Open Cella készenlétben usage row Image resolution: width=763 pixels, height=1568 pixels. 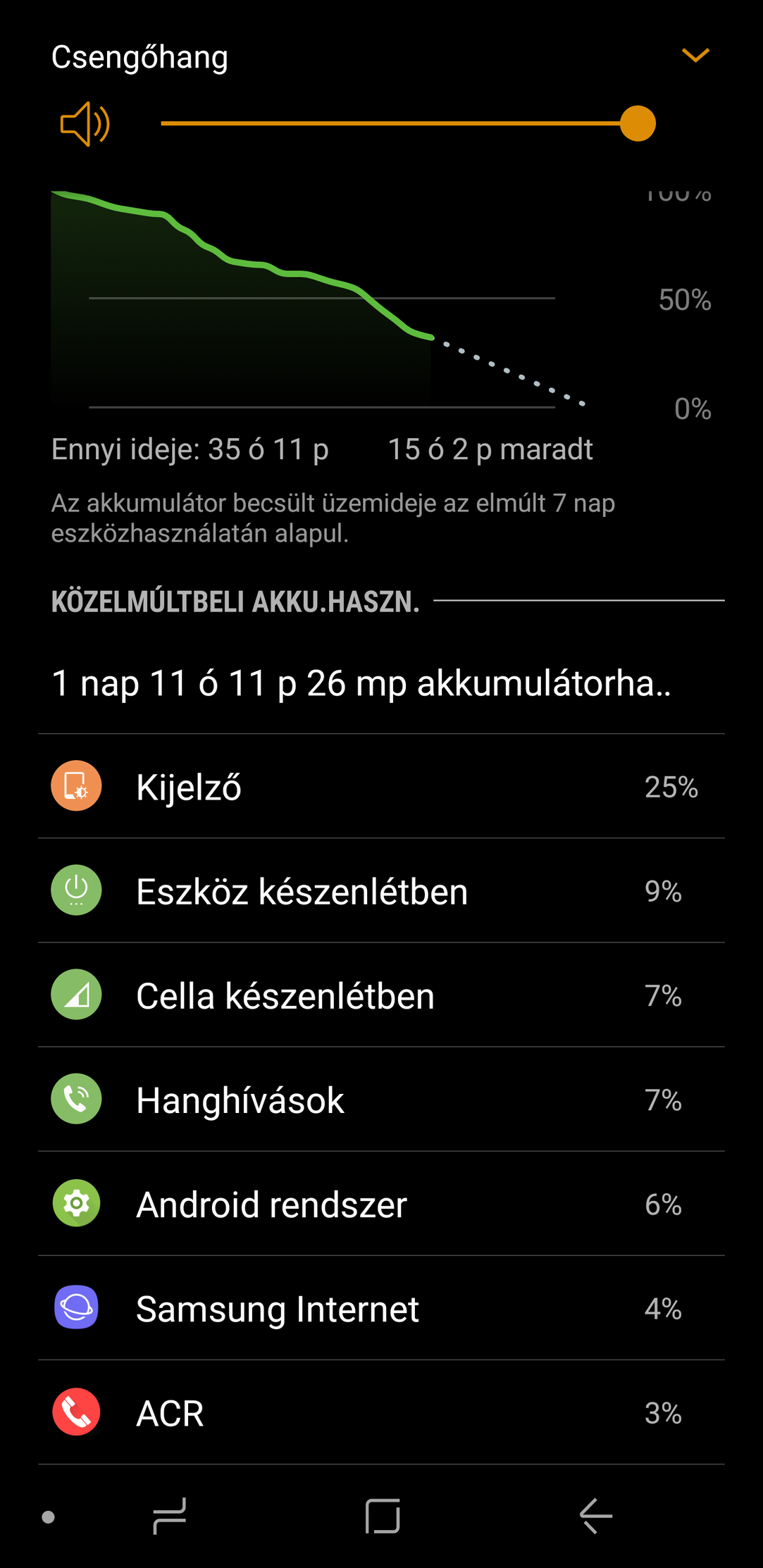[381, 995]
